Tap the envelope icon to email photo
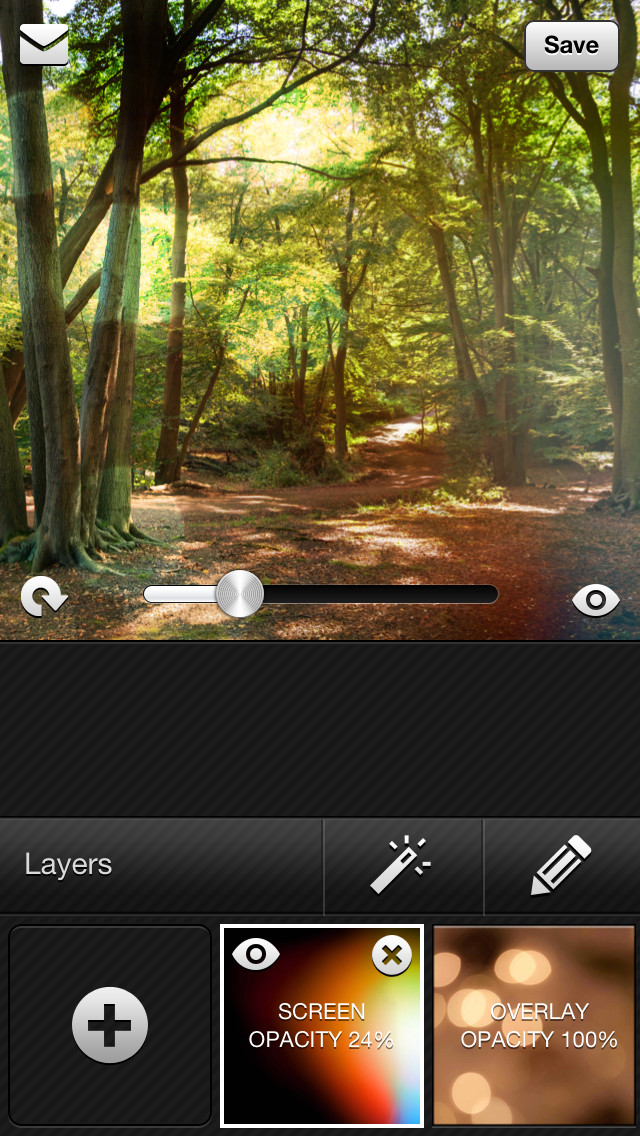 43,45
